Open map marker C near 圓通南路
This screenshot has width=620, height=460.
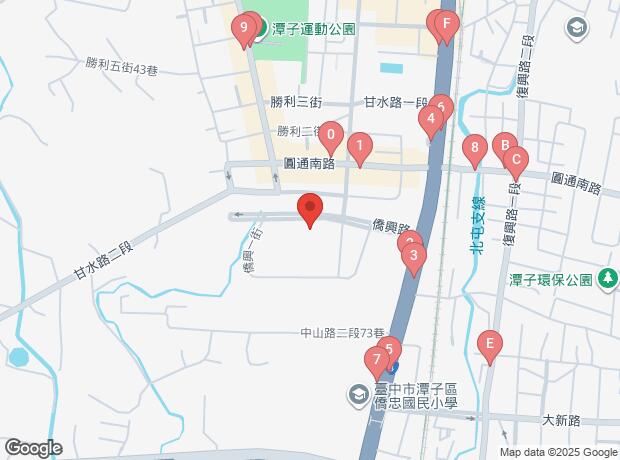point(516,159)
